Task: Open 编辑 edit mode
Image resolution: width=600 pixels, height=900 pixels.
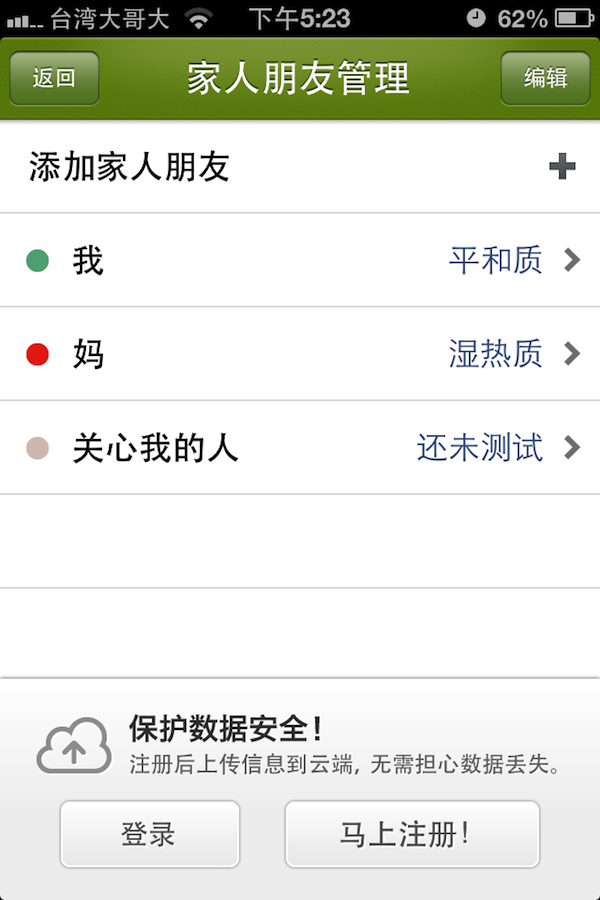Action: (545, 79)
